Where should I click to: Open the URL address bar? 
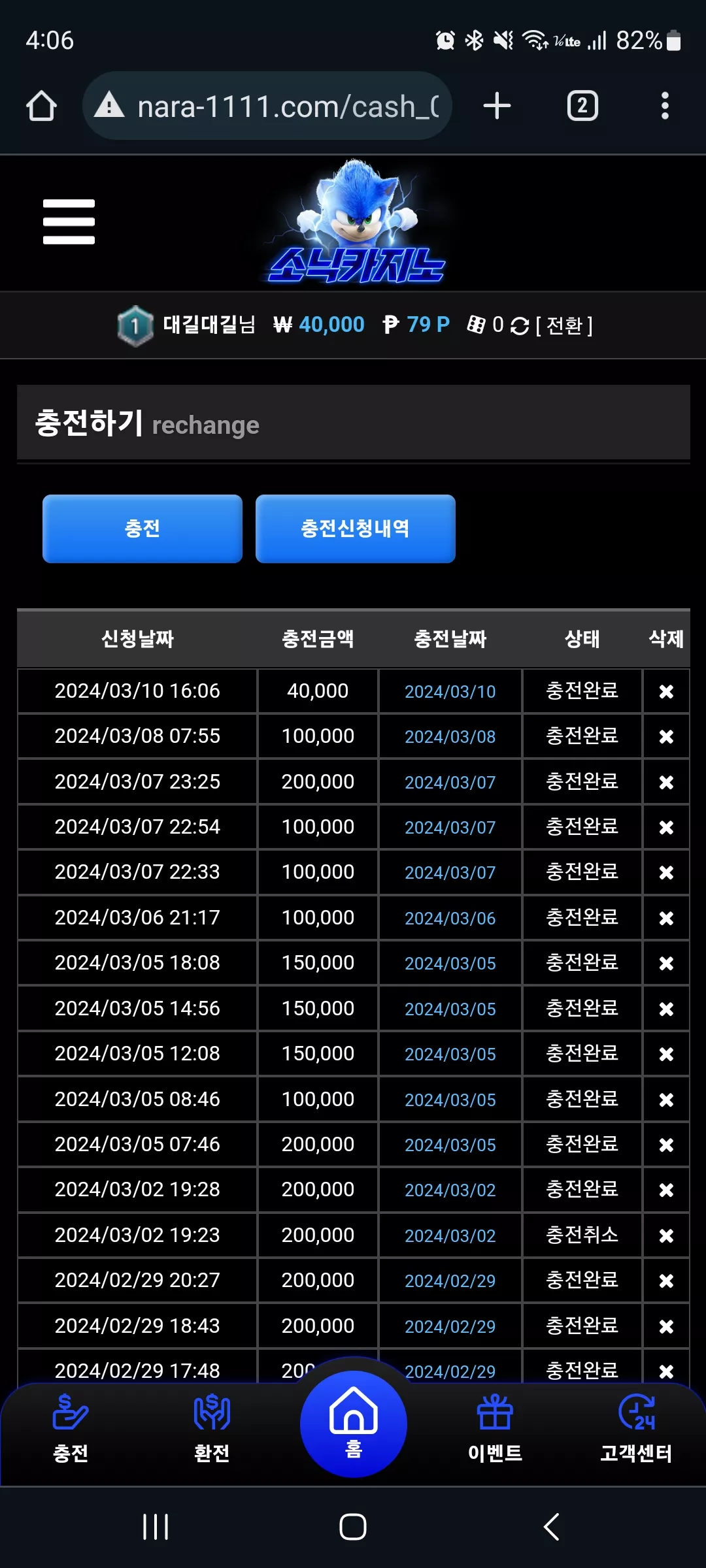click(267, 106)
